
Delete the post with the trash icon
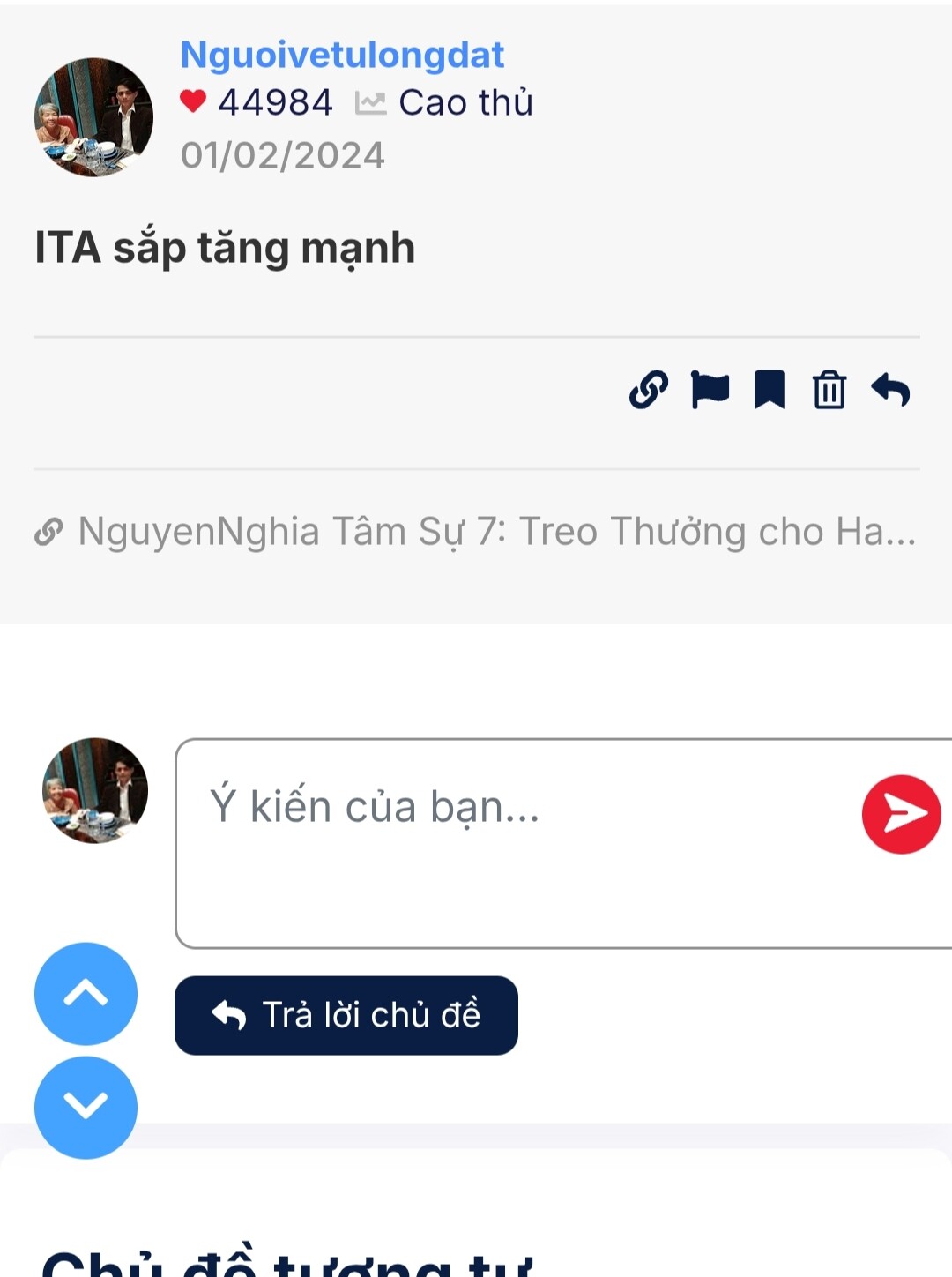(x=829, y=390)
